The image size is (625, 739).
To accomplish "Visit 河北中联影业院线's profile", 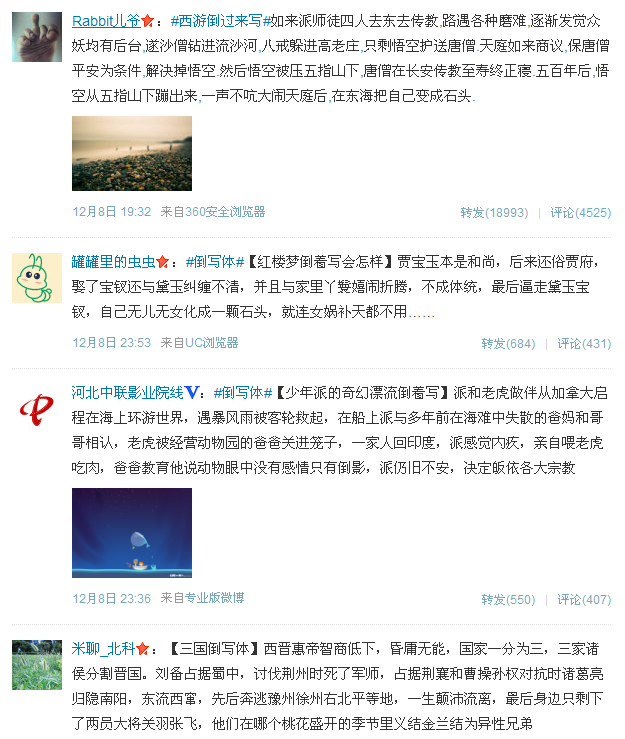I will click(x=127, y=391).
